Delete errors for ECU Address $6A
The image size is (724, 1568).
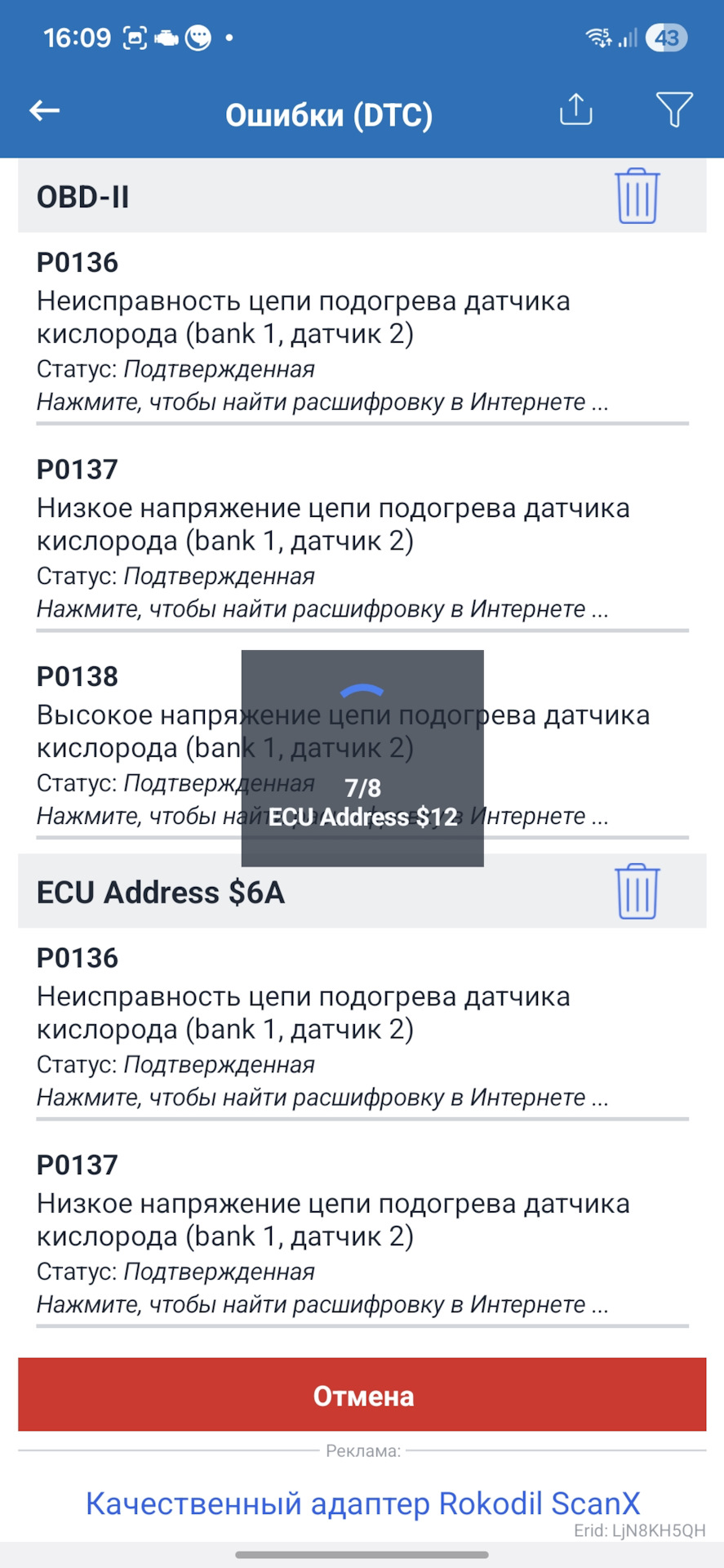[637, 892]
